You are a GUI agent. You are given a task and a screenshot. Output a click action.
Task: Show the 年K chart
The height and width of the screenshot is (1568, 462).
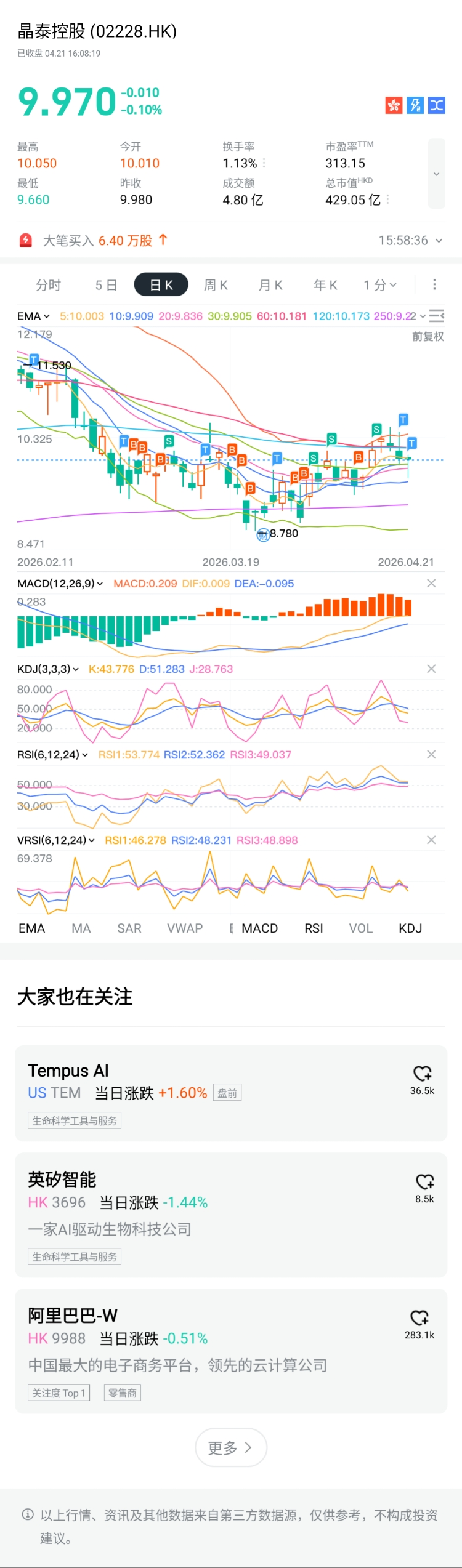[325, 285]
